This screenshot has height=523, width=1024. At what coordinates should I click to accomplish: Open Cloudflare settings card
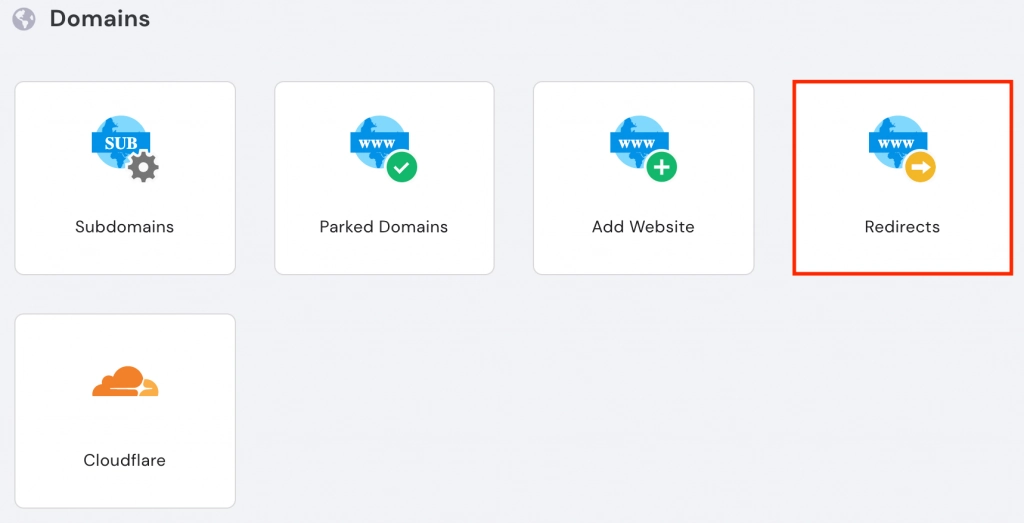pyautogui.click(x=125, y=410)
